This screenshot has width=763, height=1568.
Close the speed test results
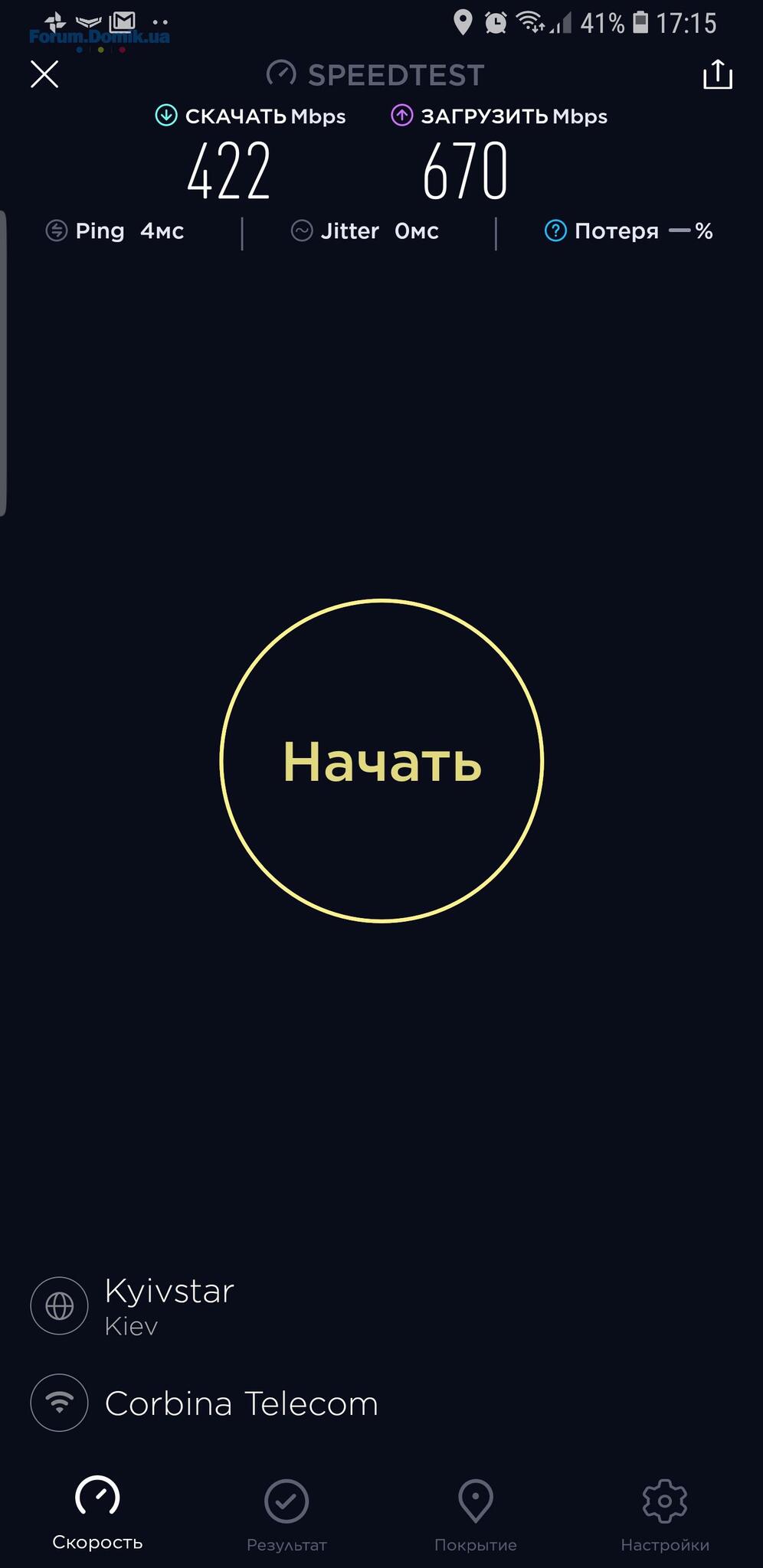(x=44, y=74)
